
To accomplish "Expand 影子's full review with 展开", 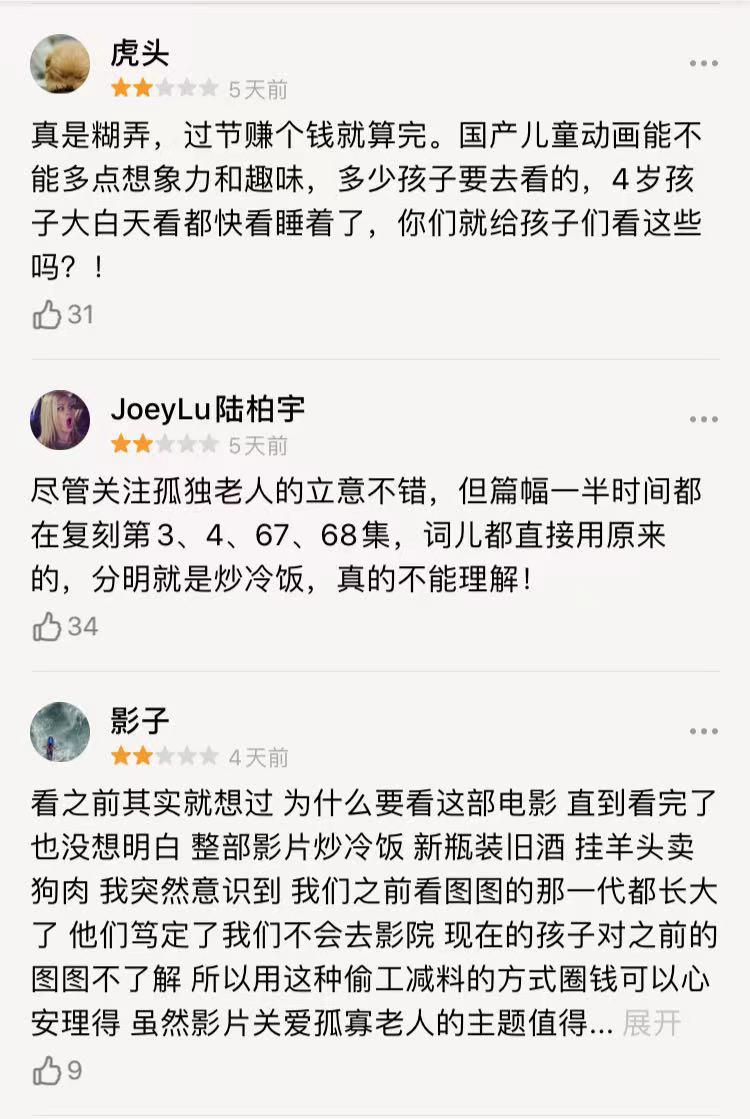I will click(651, 1023).
